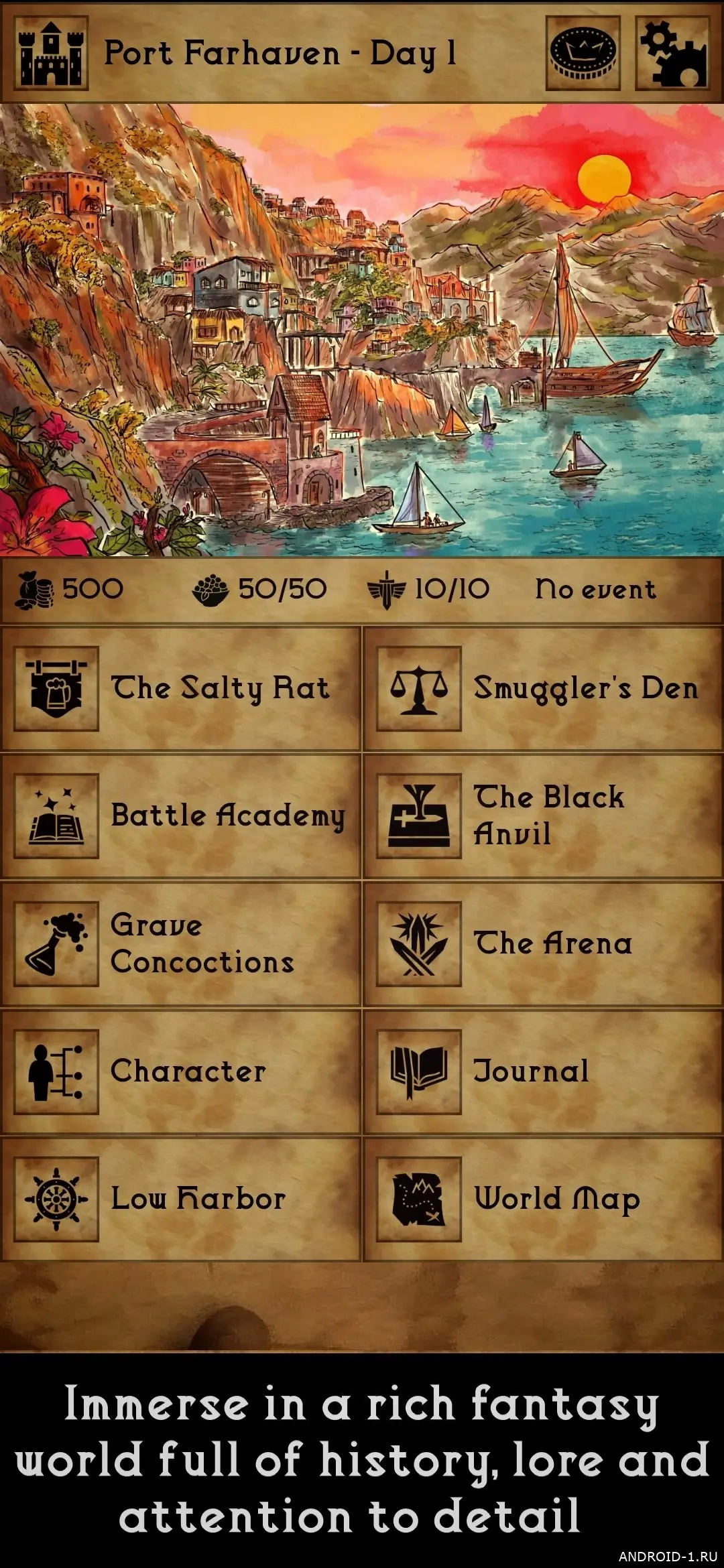Visit the Smuggler's Den

pos(543,688)
